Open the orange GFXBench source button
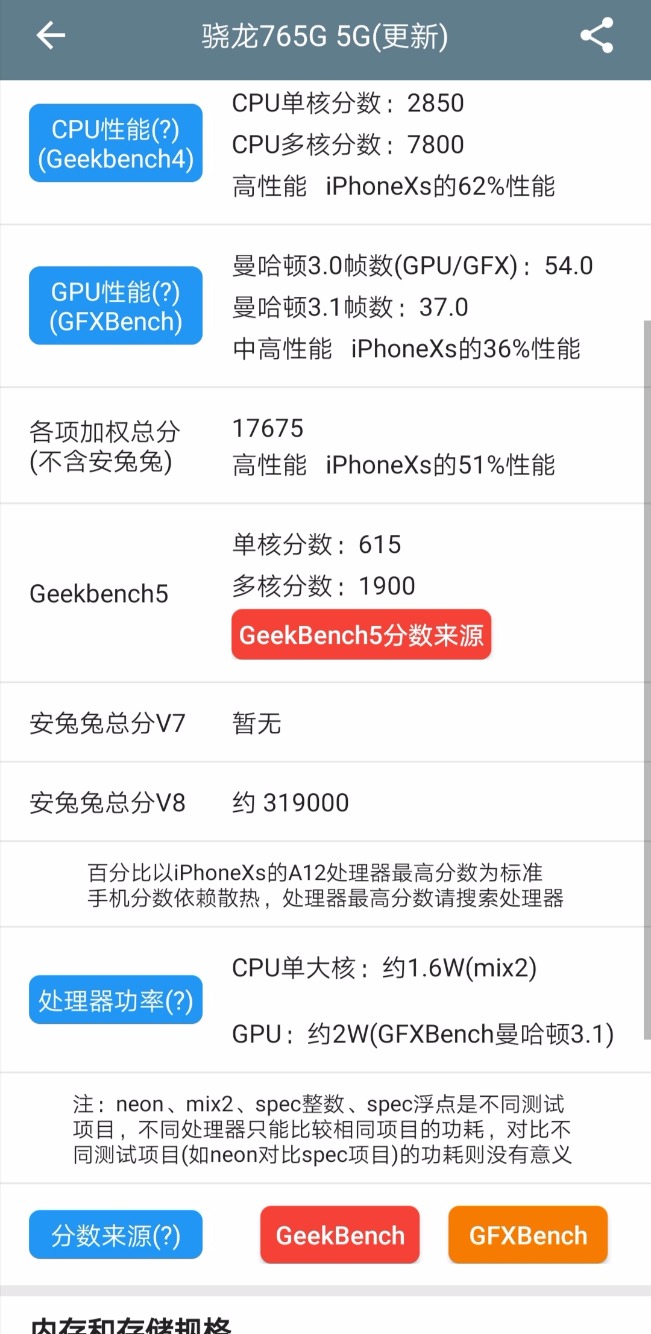The width and height of the screenshot is (651, 1334). tap(528, 1235)
